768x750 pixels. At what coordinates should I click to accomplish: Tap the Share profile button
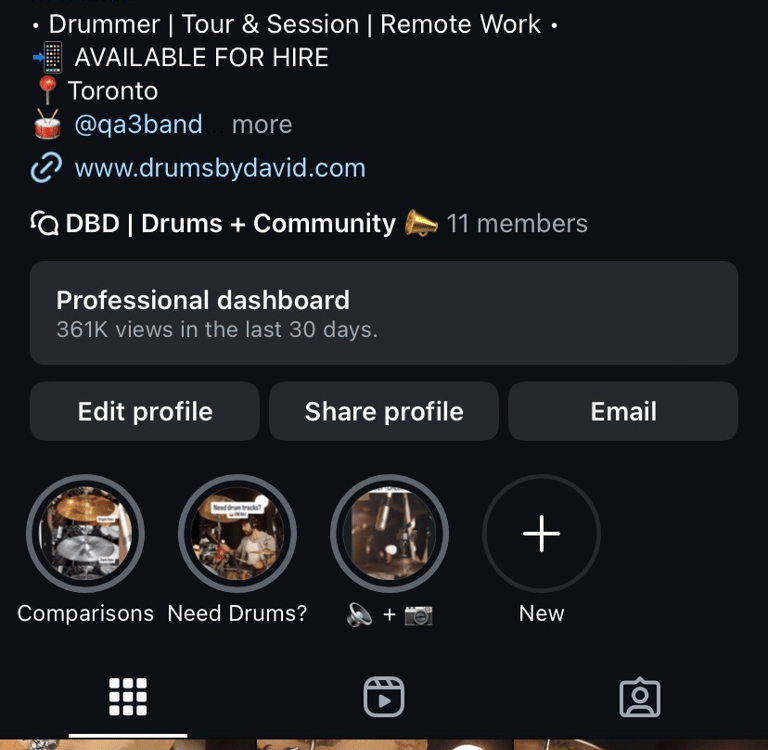tap(384, 411)
